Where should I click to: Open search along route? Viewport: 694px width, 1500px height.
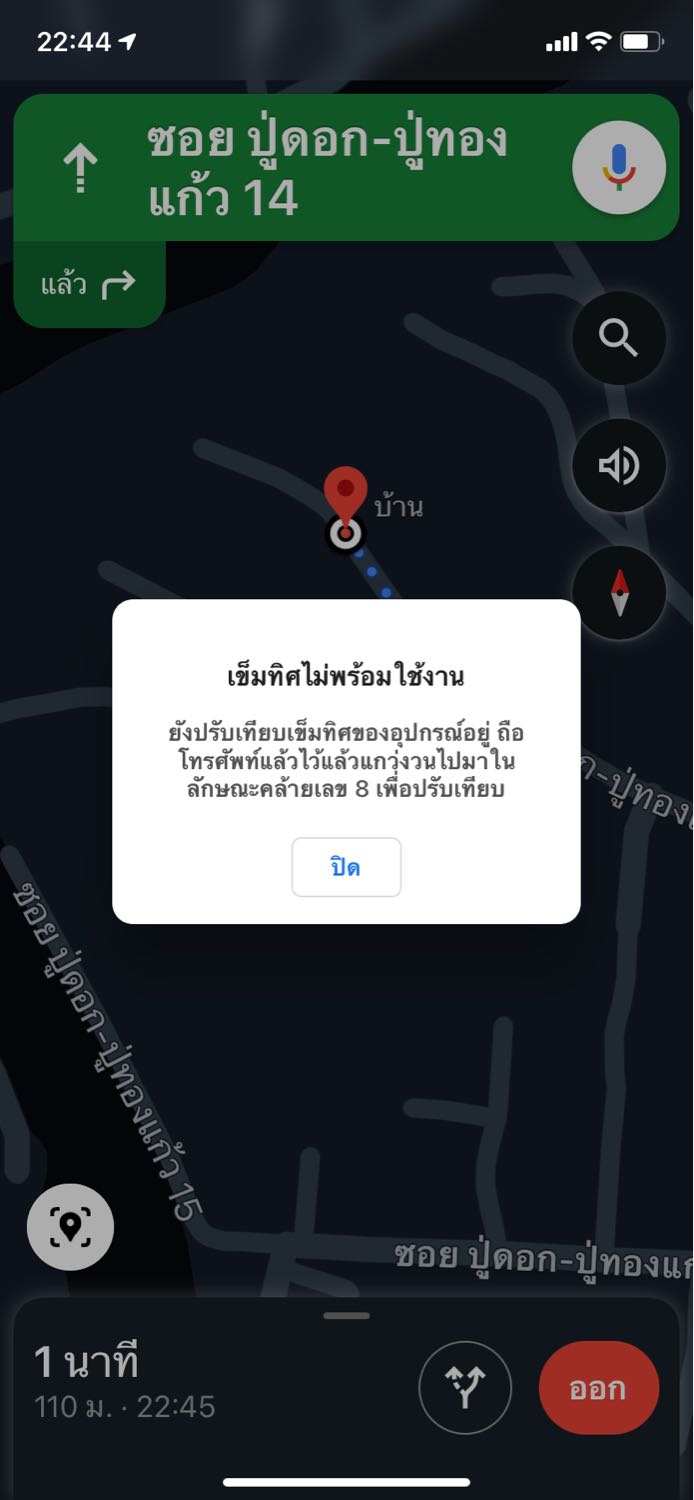pyautogui.click(x=619, y=339)
